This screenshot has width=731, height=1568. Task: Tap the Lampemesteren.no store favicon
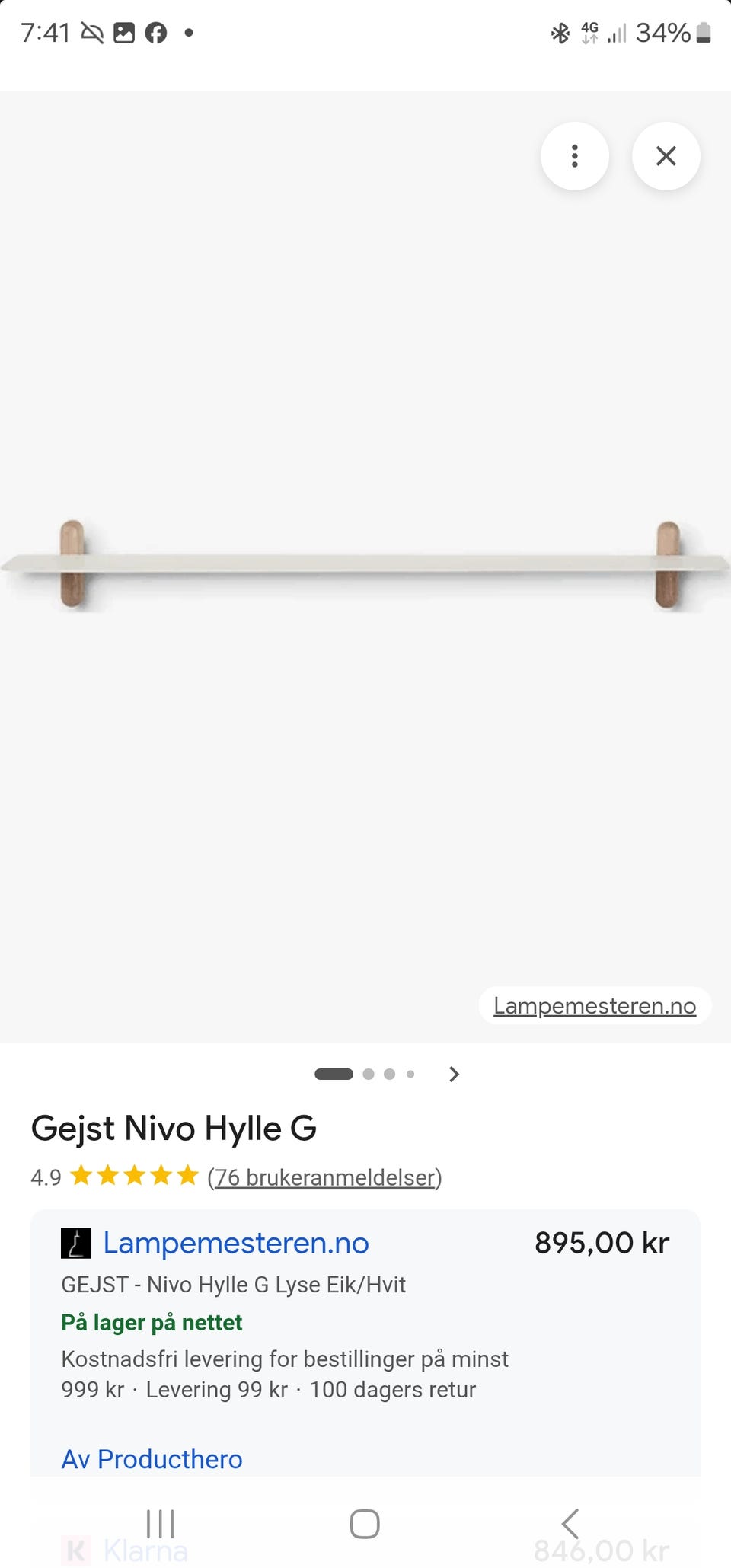[x=75, y=1243]
